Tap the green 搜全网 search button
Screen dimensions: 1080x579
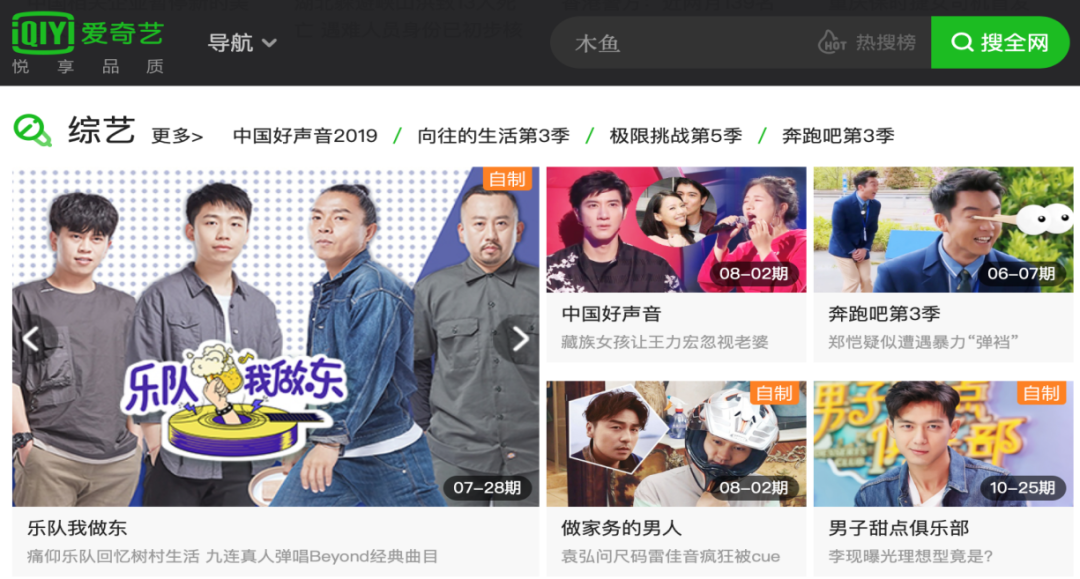tap(999, 43)
